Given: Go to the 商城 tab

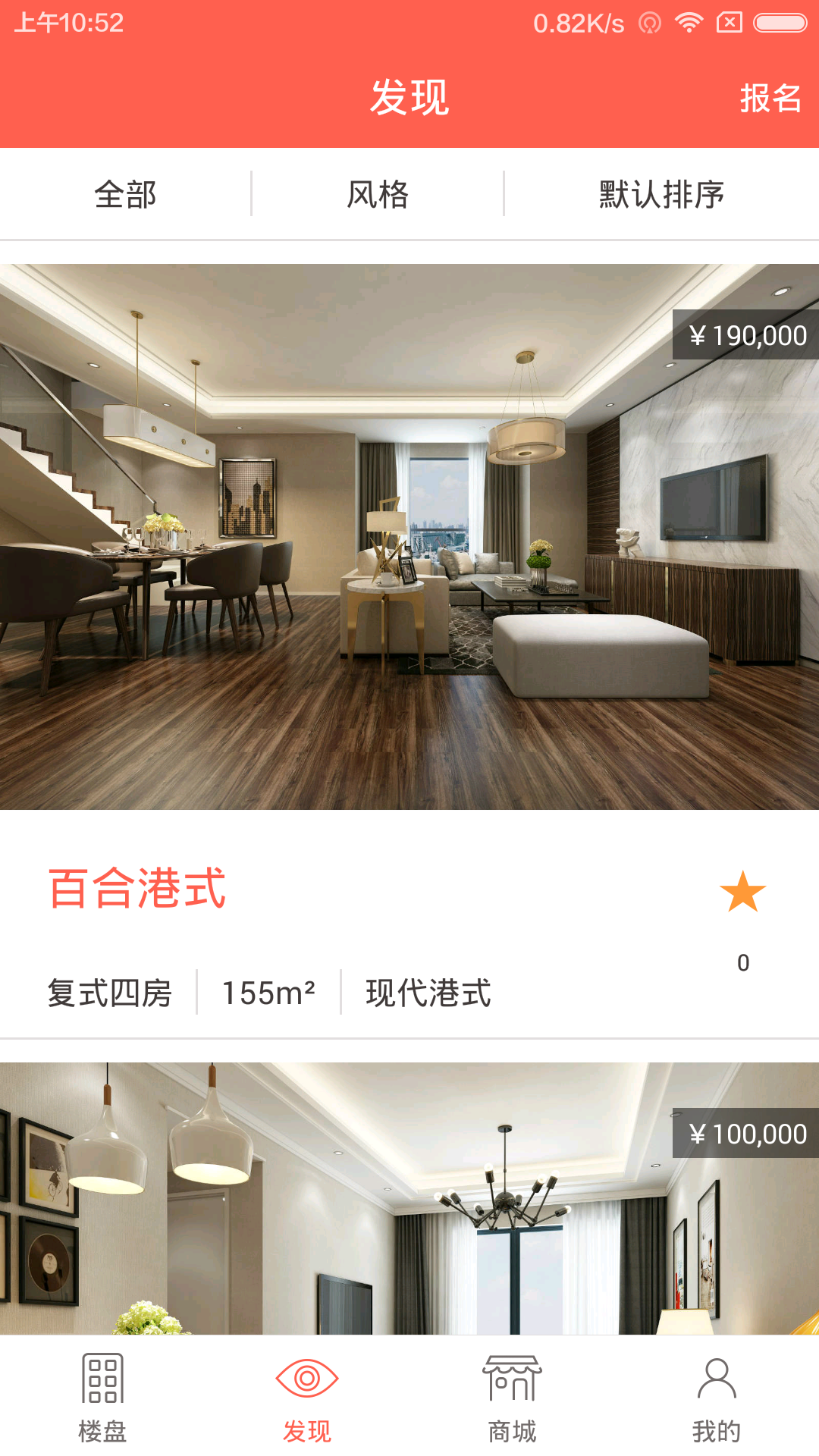Looking at the screenshot, I should tap(512, 1397).
